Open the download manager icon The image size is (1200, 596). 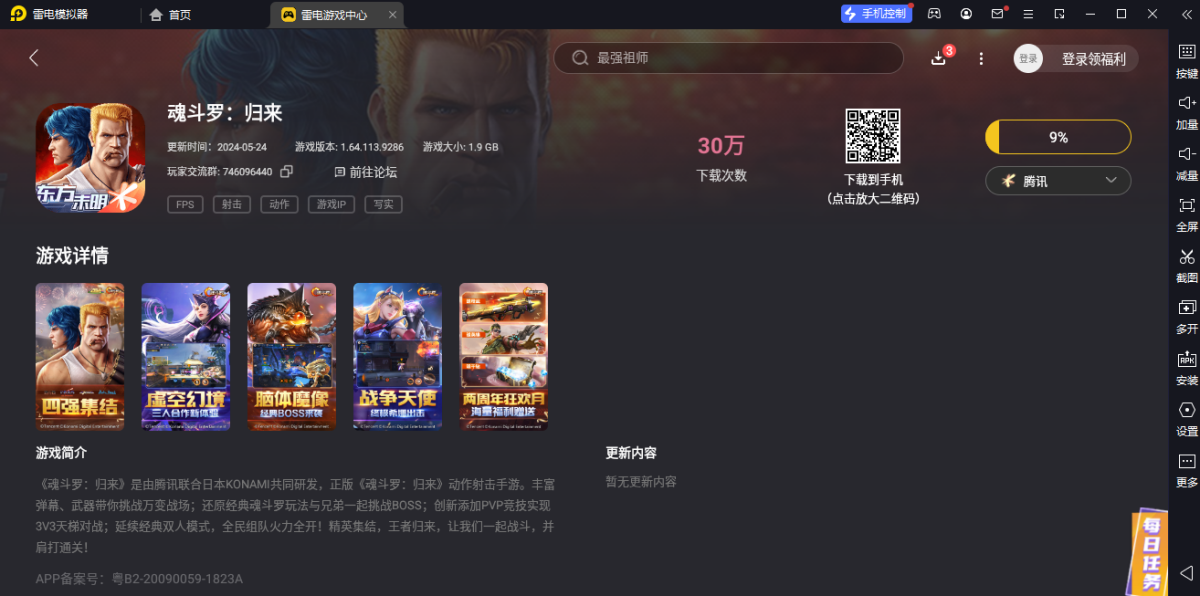tap(938, 58)
